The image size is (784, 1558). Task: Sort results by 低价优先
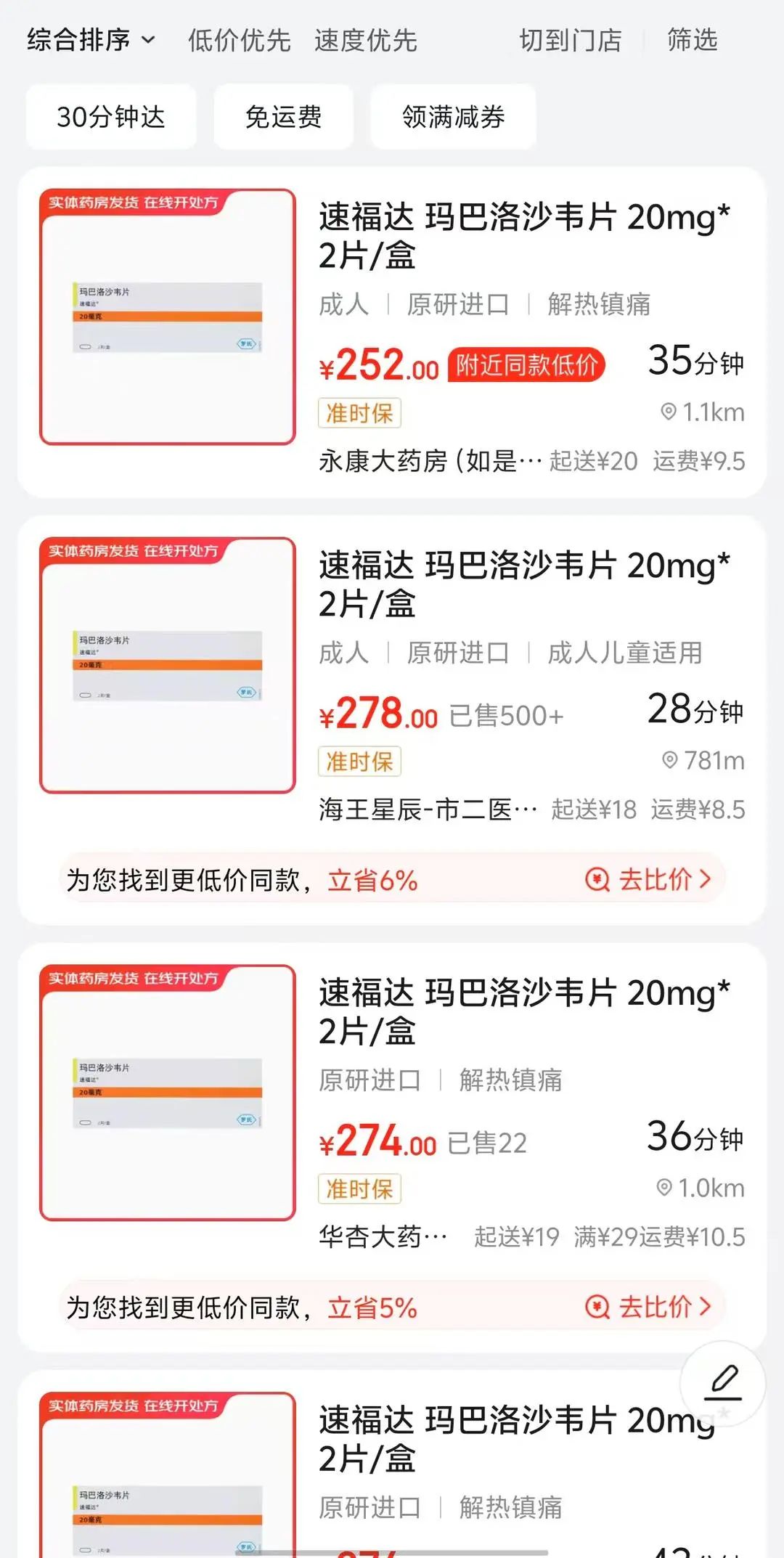tap(239, 40)
